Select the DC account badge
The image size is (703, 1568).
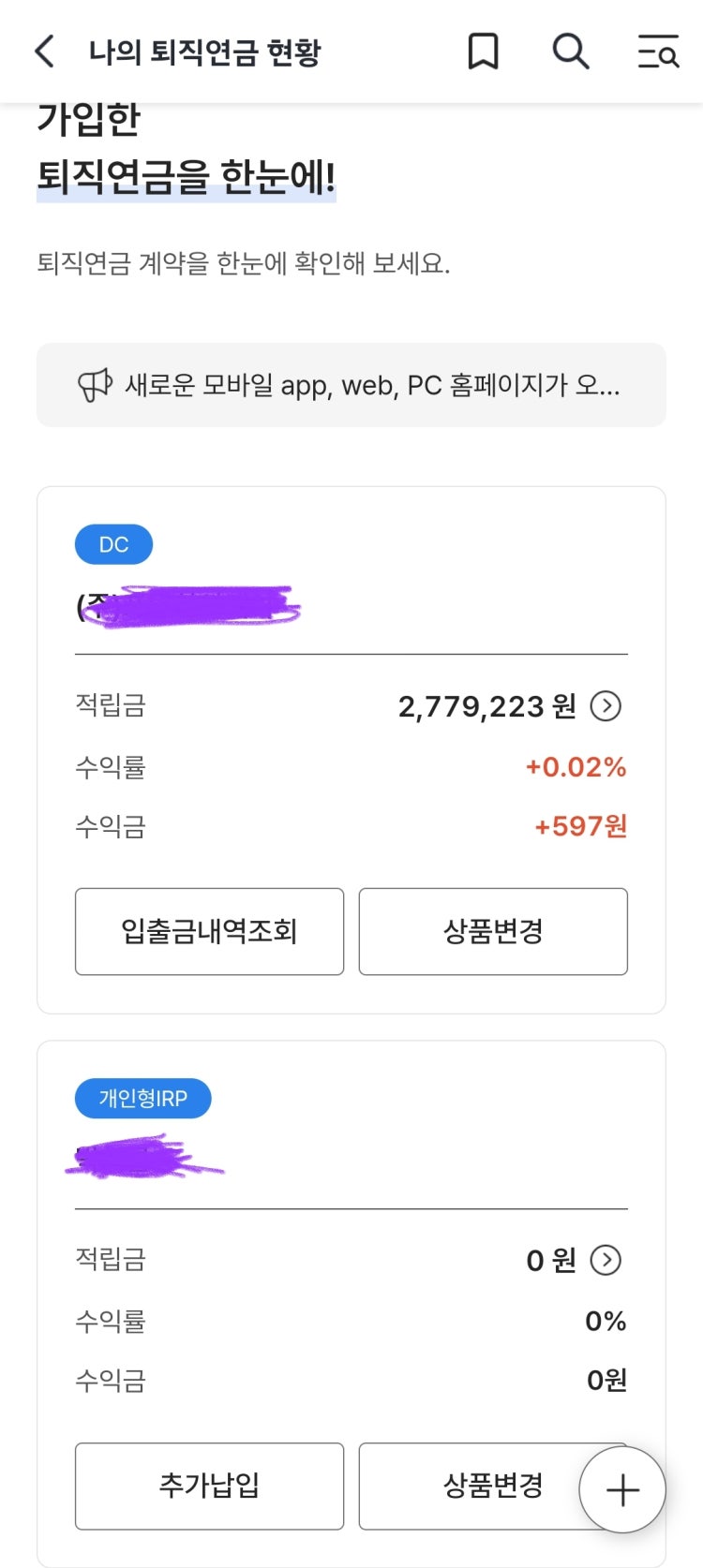click(112, 543)
